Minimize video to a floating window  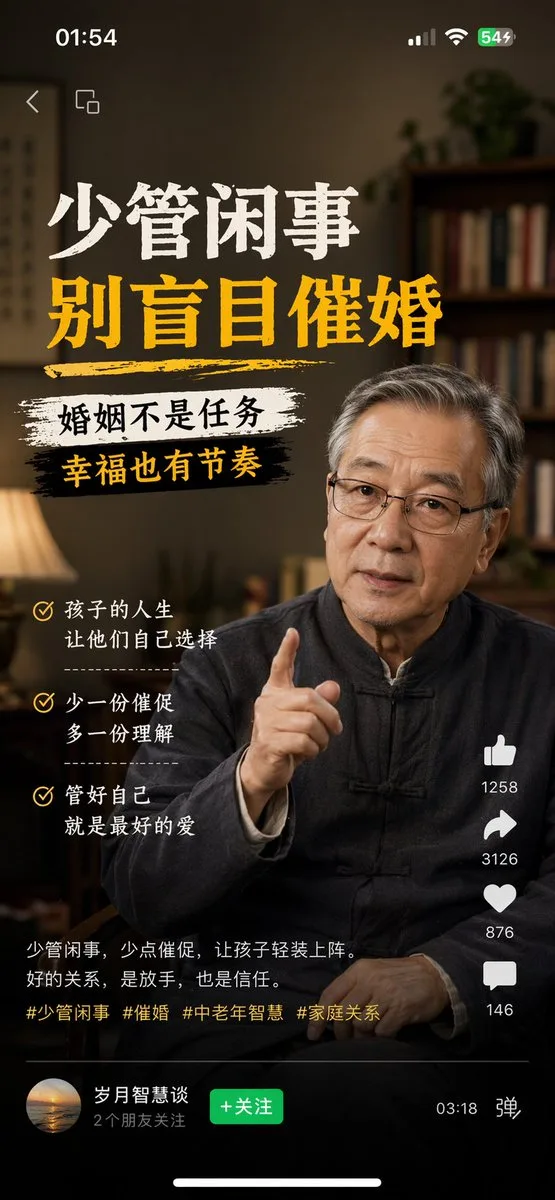(x=87, y=101)
